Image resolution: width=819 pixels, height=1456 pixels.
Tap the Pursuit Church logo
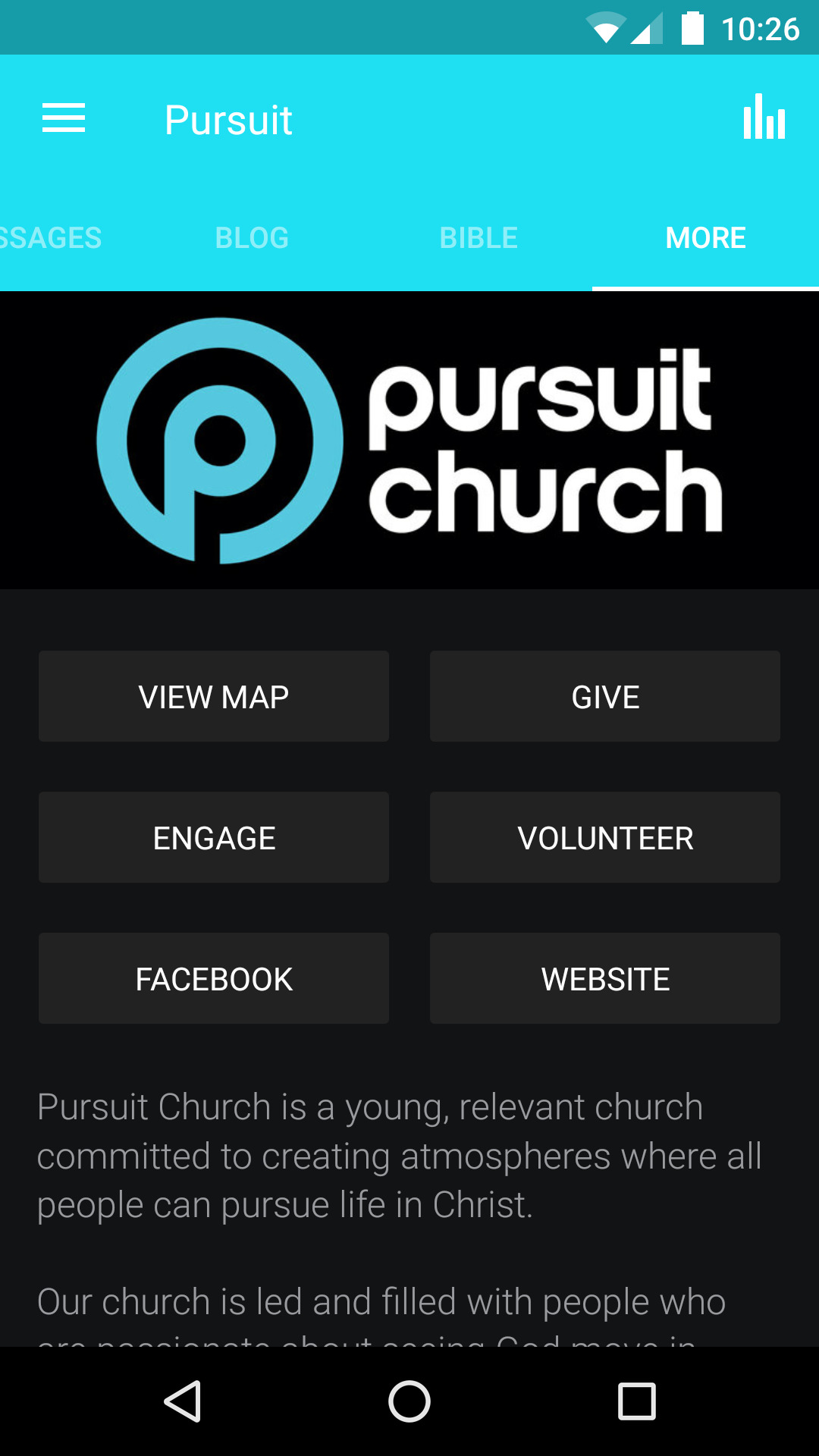tap(409, 440)
